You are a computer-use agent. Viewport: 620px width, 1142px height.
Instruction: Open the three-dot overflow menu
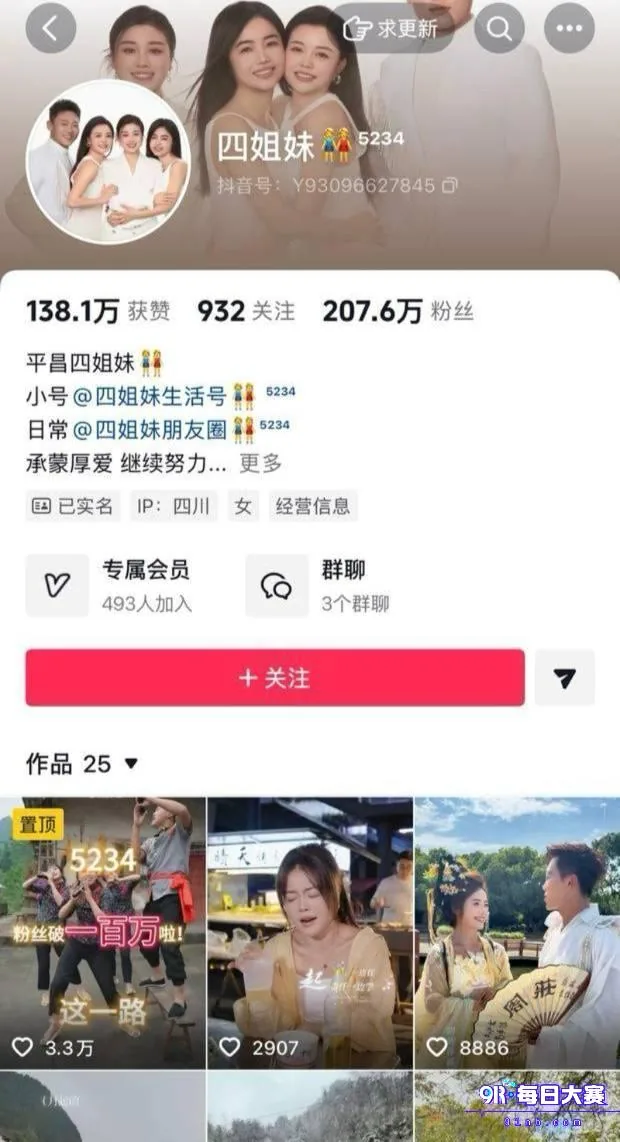[x=569, y=28]
